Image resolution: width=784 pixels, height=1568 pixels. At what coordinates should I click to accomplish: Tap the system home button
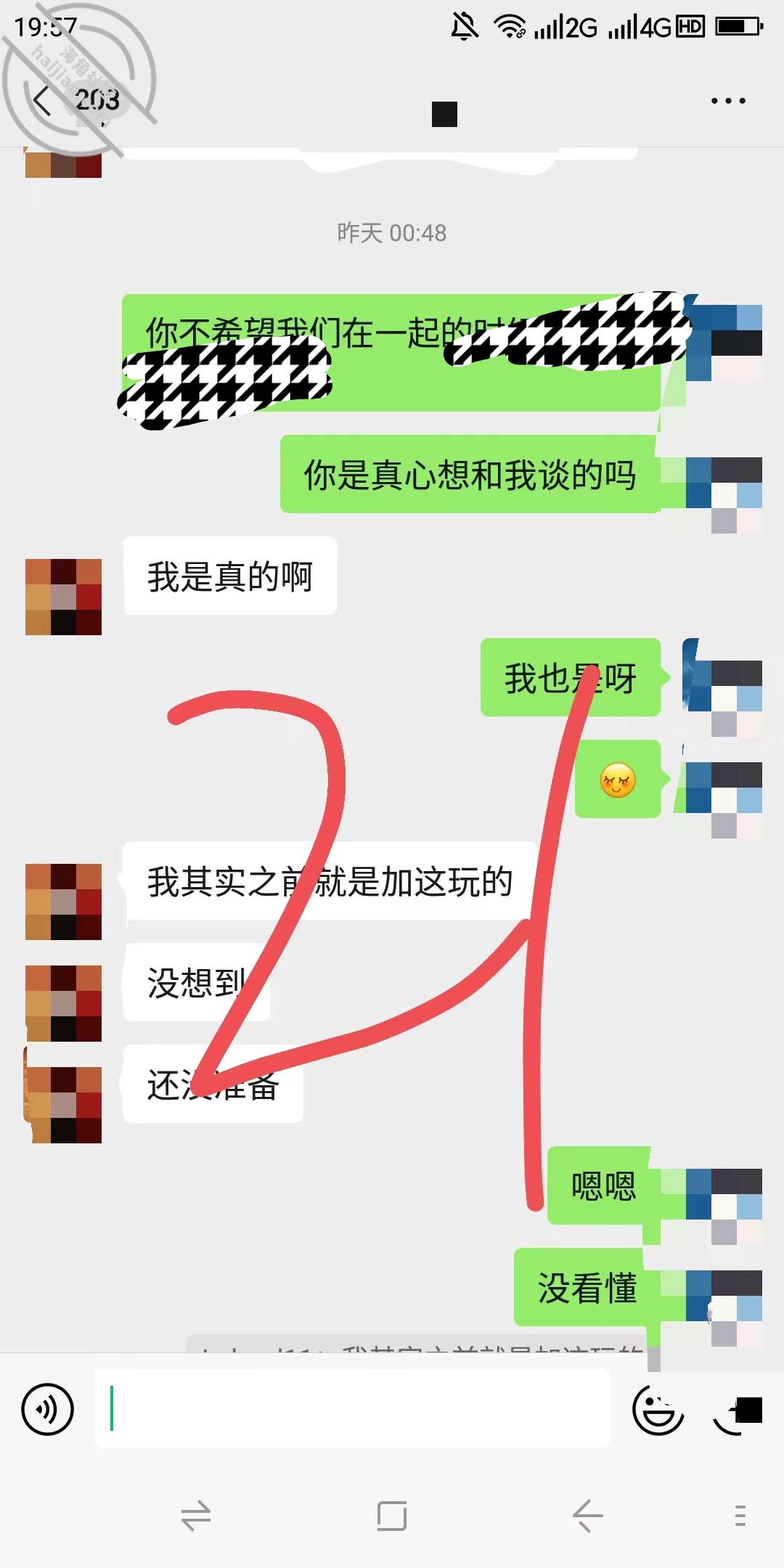pyautogui.click(x=392, y=1516)
